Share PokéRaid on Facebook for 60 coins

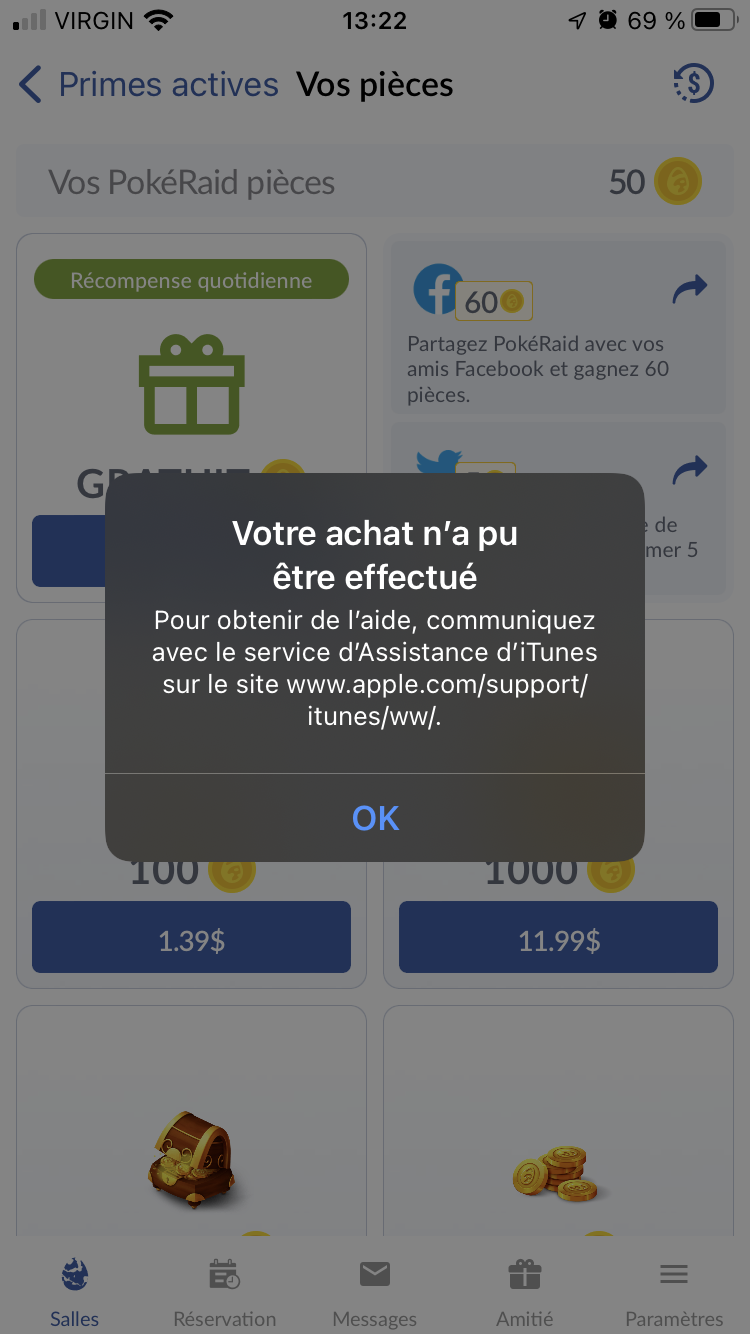click(556, 327)
